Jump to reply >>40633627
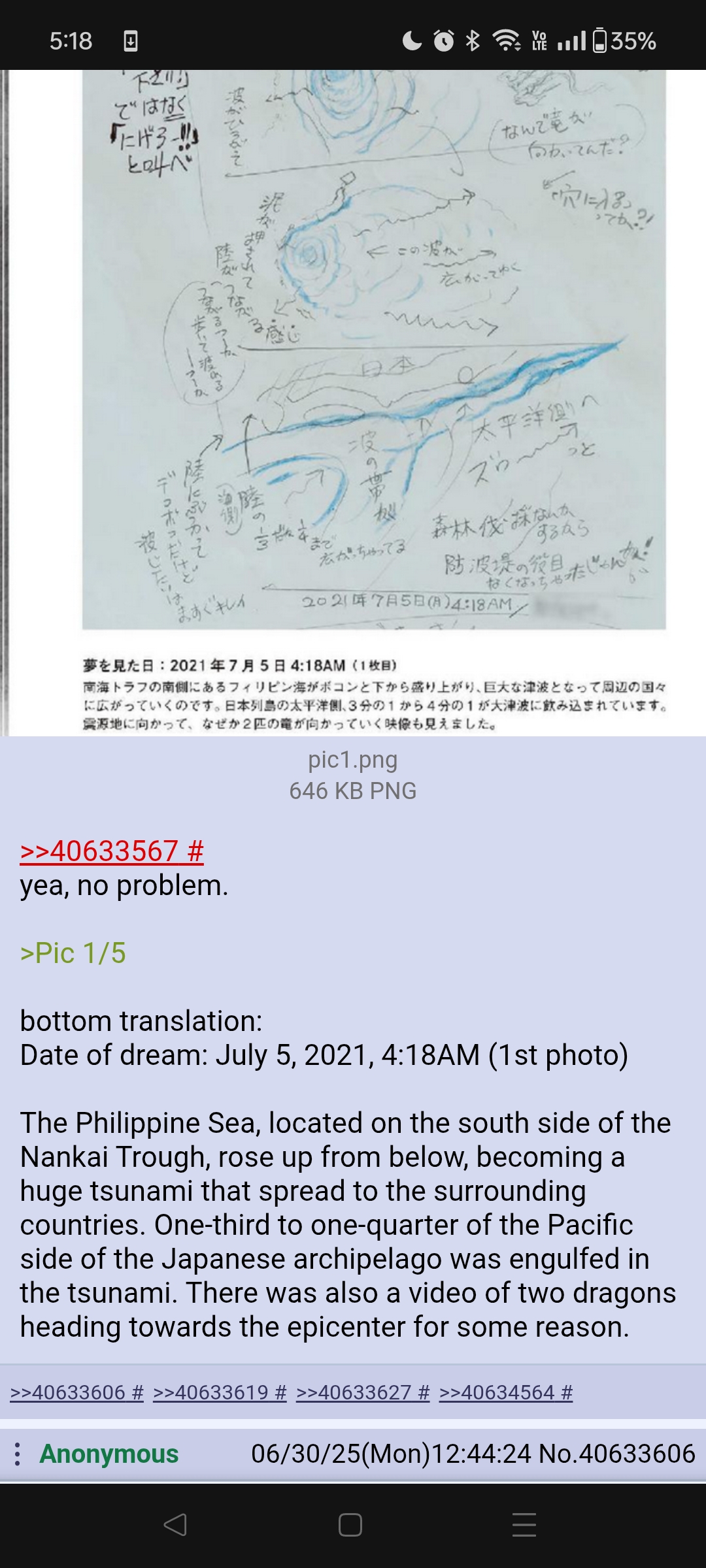Image resolution: width=706 pixels, height=1568 pixels. [x=363, y=1392]
